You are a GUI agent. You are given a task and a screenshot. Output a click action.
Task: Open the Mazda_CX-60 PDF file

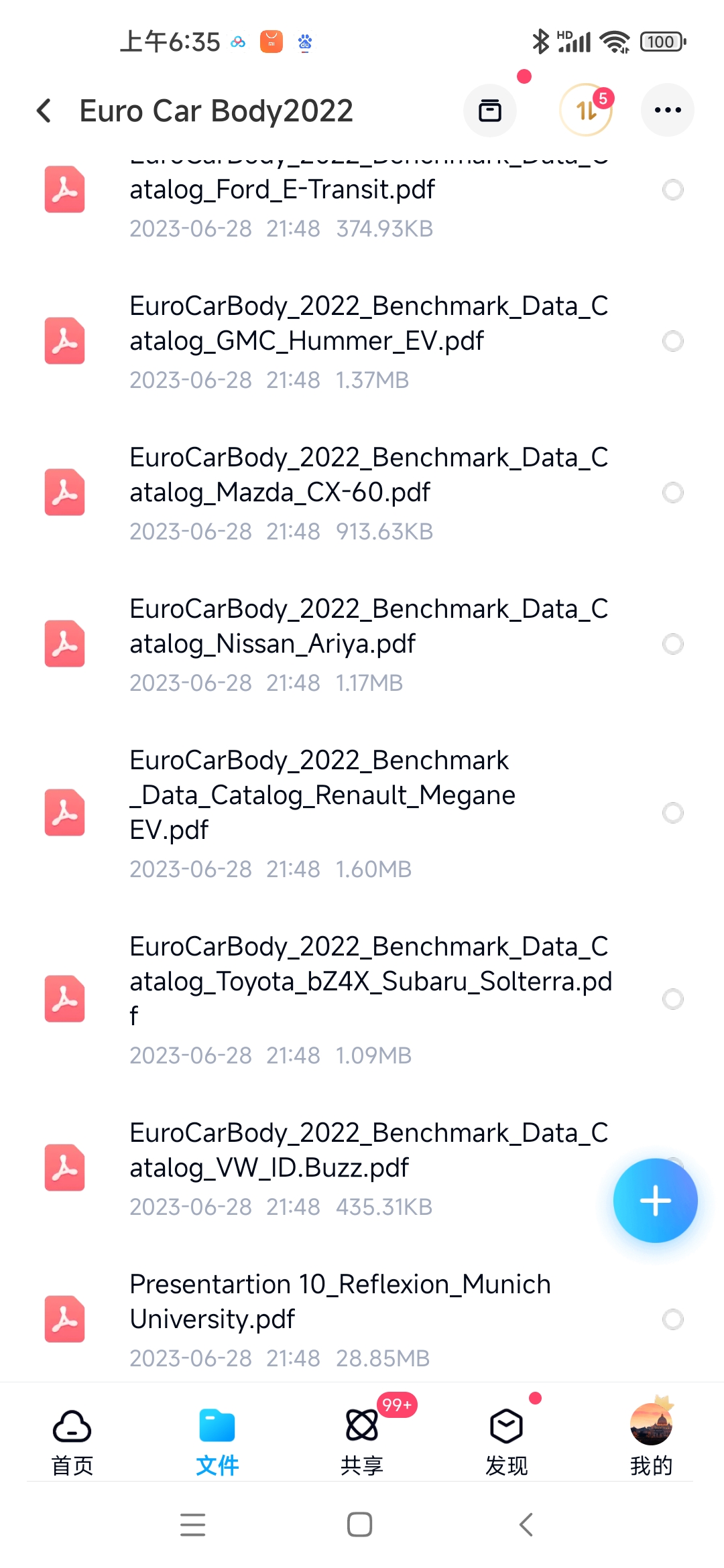362,493
